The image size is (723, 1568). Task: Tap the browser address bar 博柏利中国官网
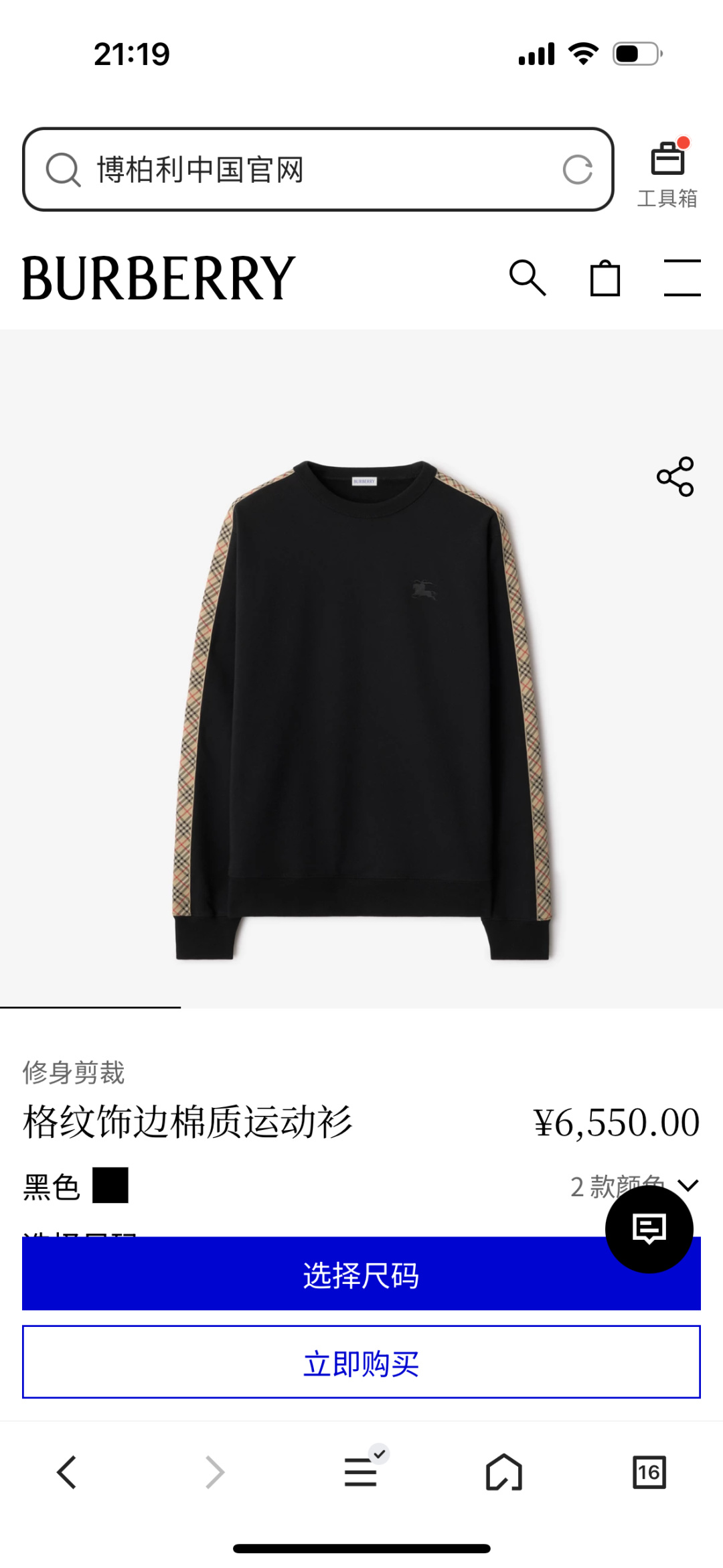[318, 169]
